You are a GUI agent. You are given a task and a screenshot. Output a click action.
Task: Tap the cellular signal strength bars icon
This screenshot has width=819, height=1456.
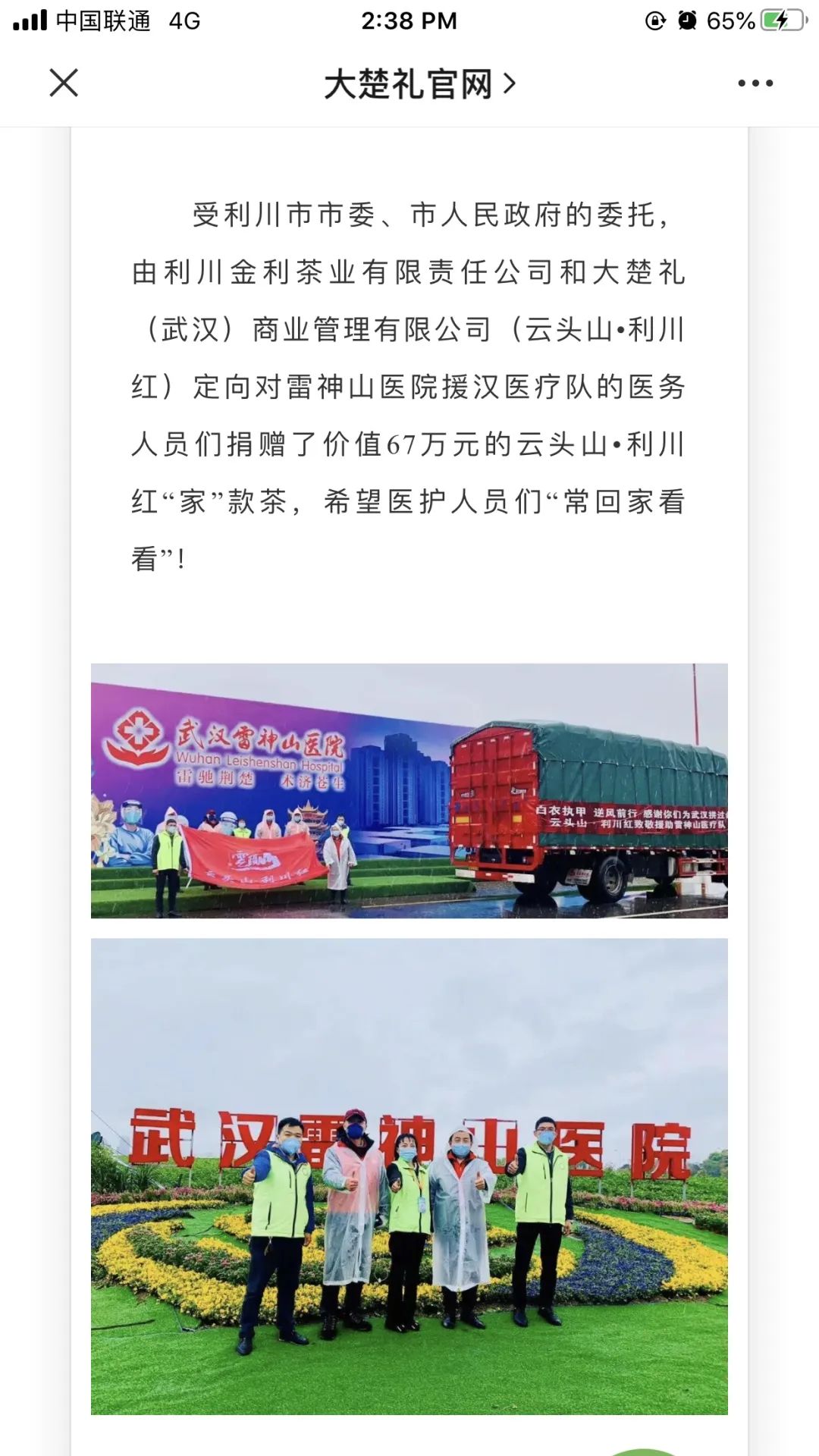tap(30, 20)
